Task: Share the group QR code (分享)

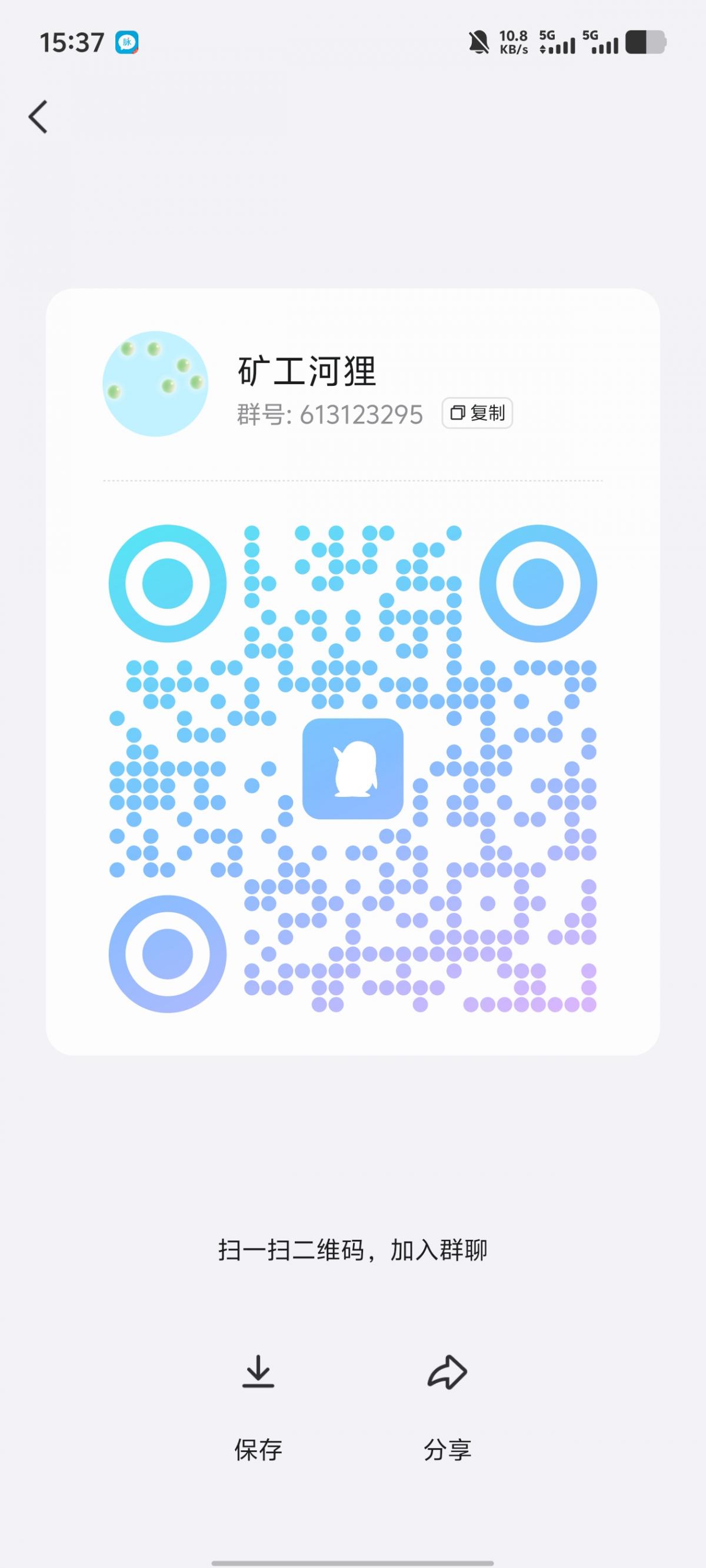Action: point(447,1407)
